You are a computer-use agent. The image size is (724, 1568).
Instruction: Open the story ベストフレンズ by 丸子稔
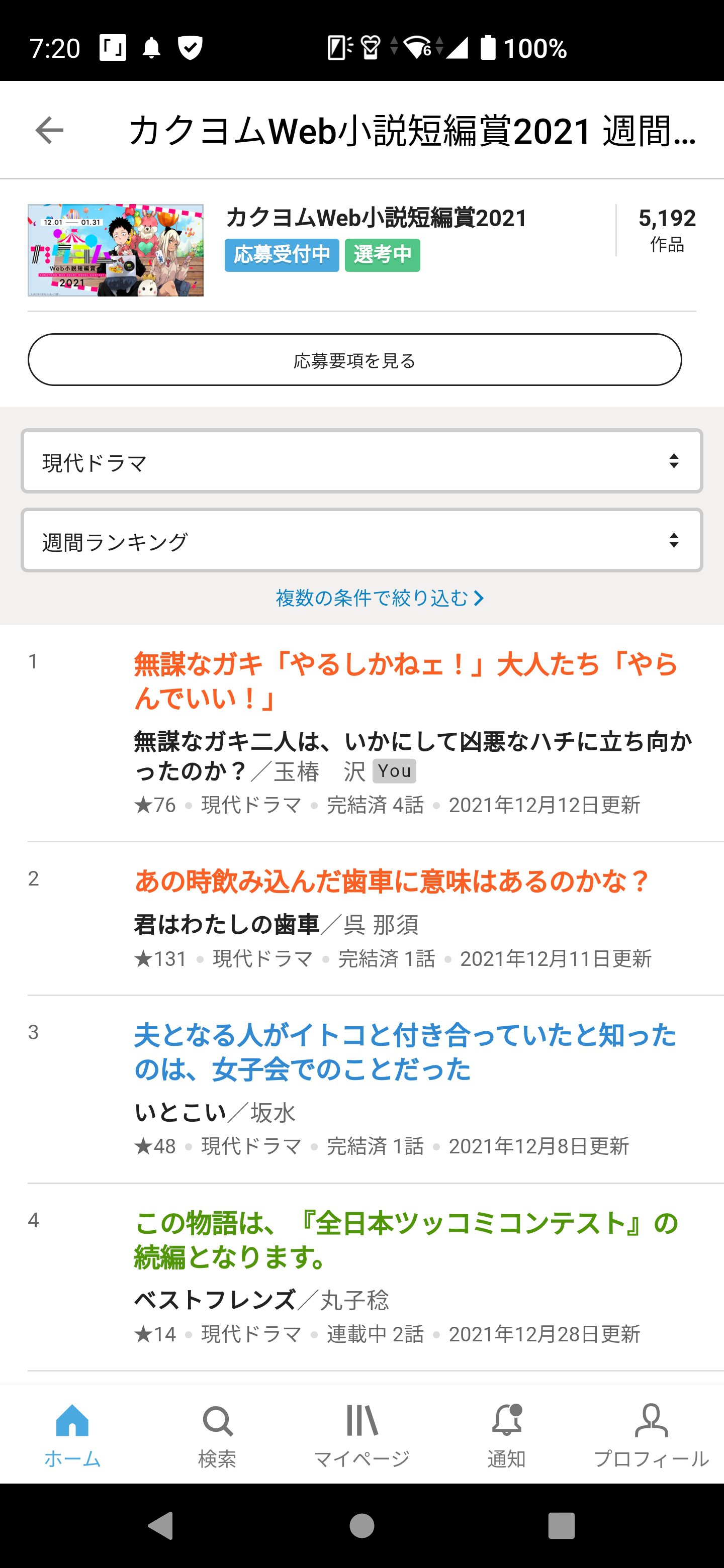[x=405, y=1239]
